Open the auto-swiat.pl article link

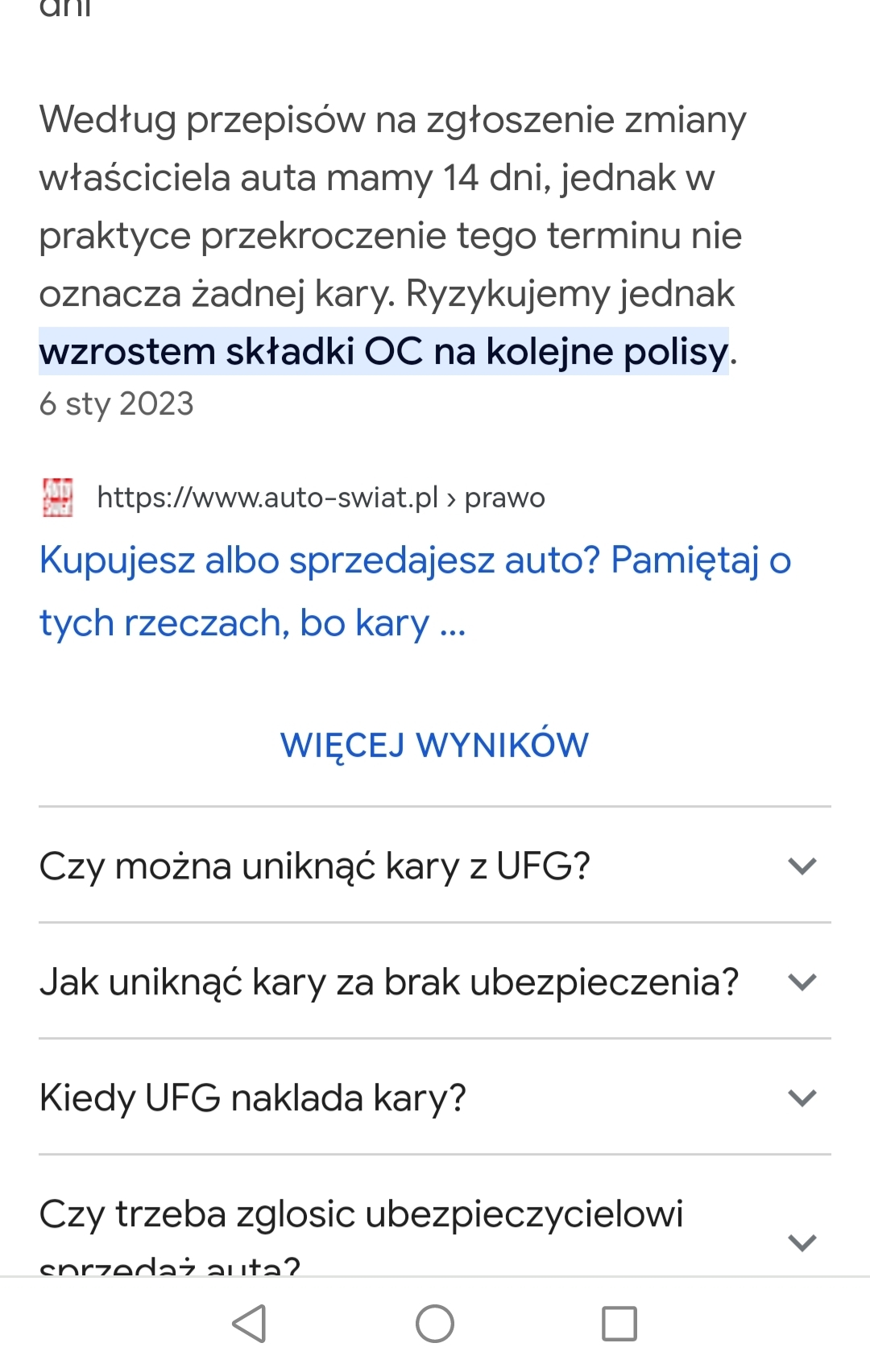click(414, 591)
